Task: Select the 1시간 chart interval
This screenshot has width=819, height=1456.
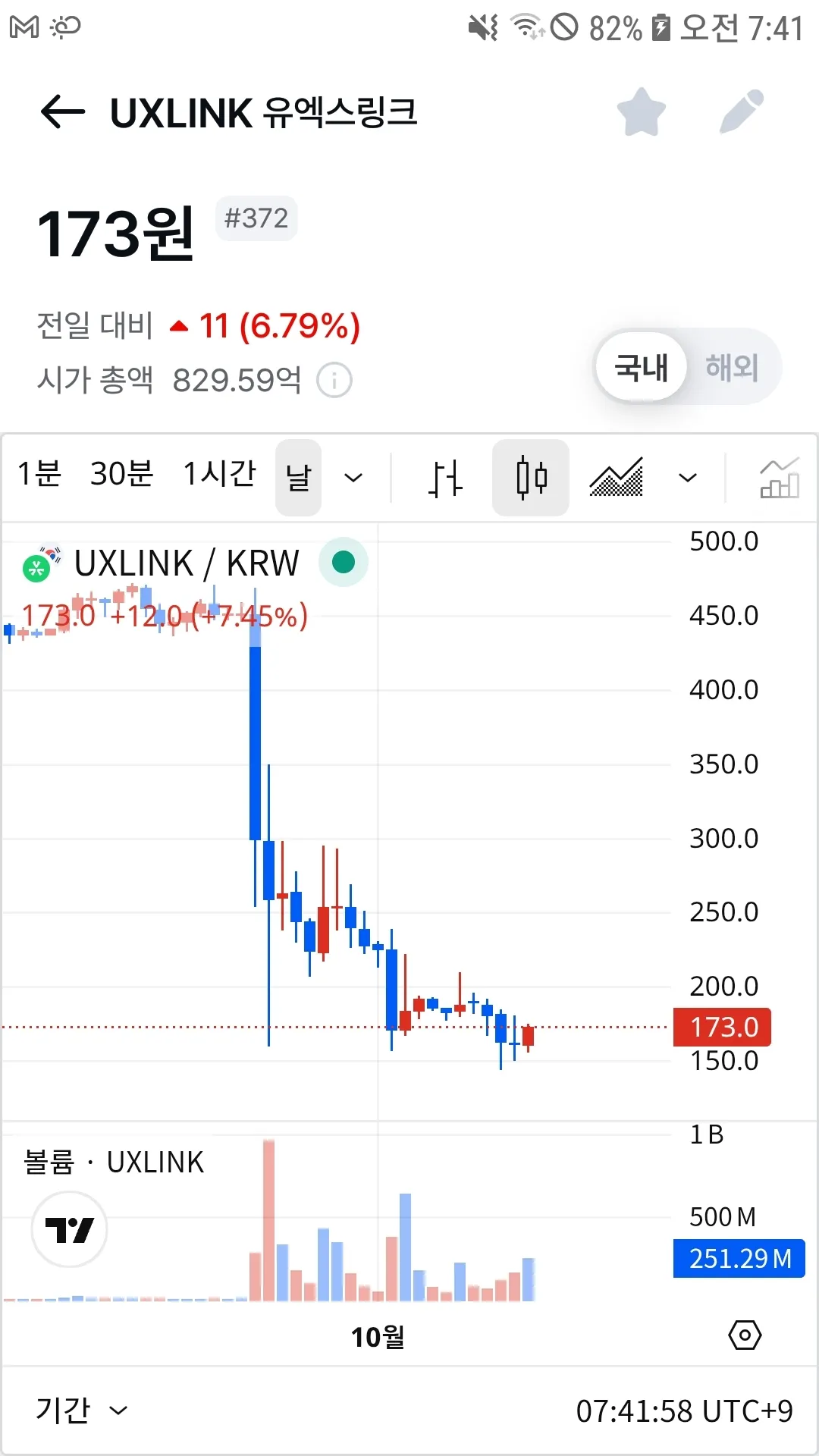Action: pos(219,475)
